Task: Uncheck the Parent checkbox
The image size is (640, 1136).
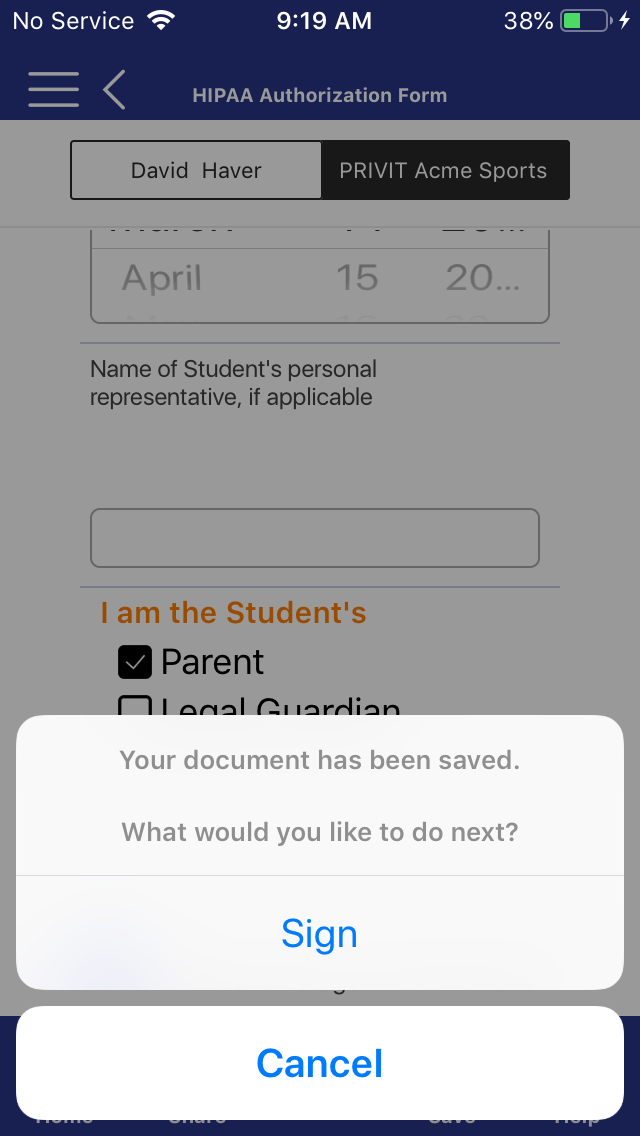Action: pyautogui.click(x=135, y=662)
